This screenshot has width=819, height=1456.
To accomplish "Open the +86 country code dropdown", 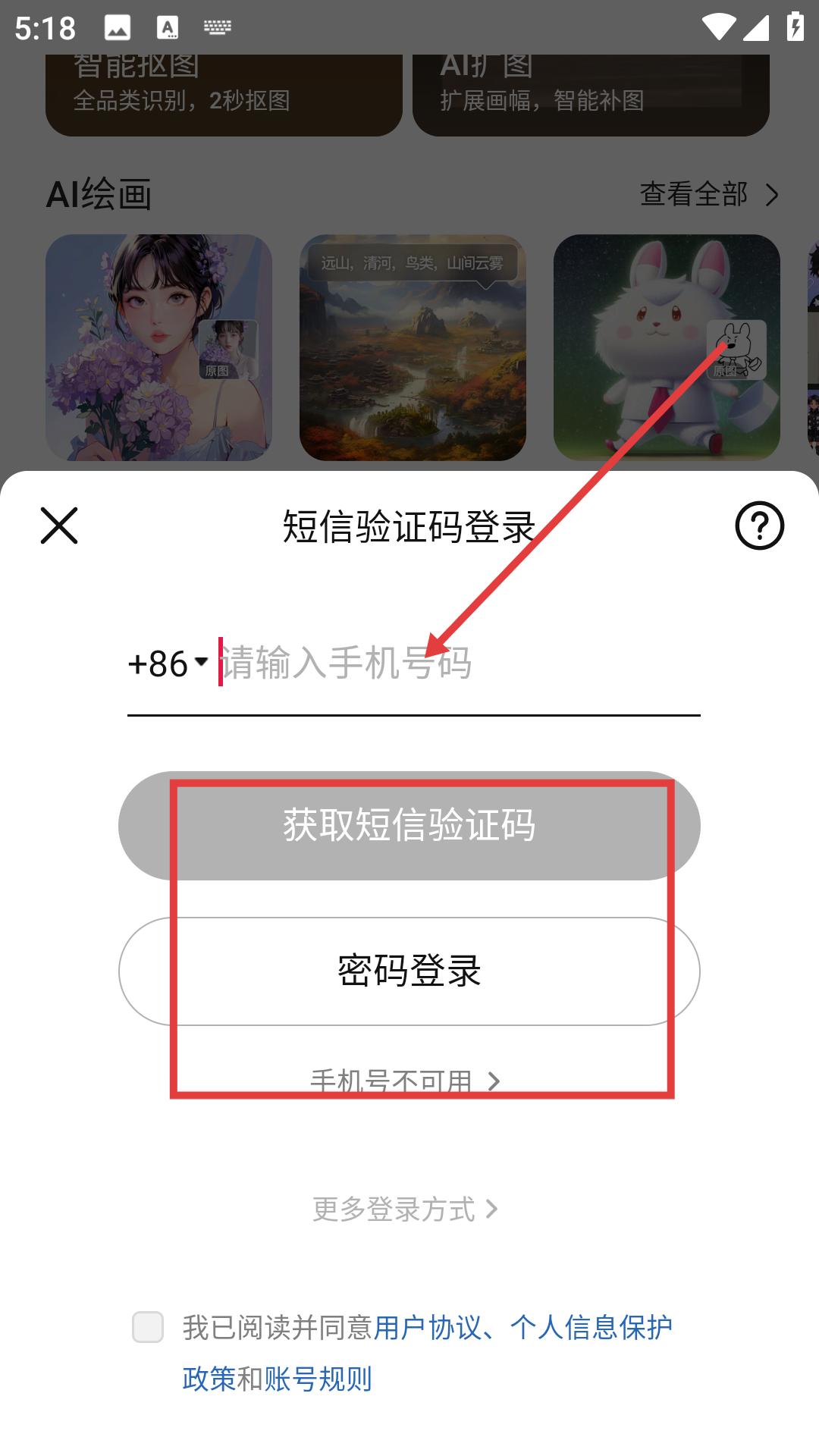I will tap(168, 664).
